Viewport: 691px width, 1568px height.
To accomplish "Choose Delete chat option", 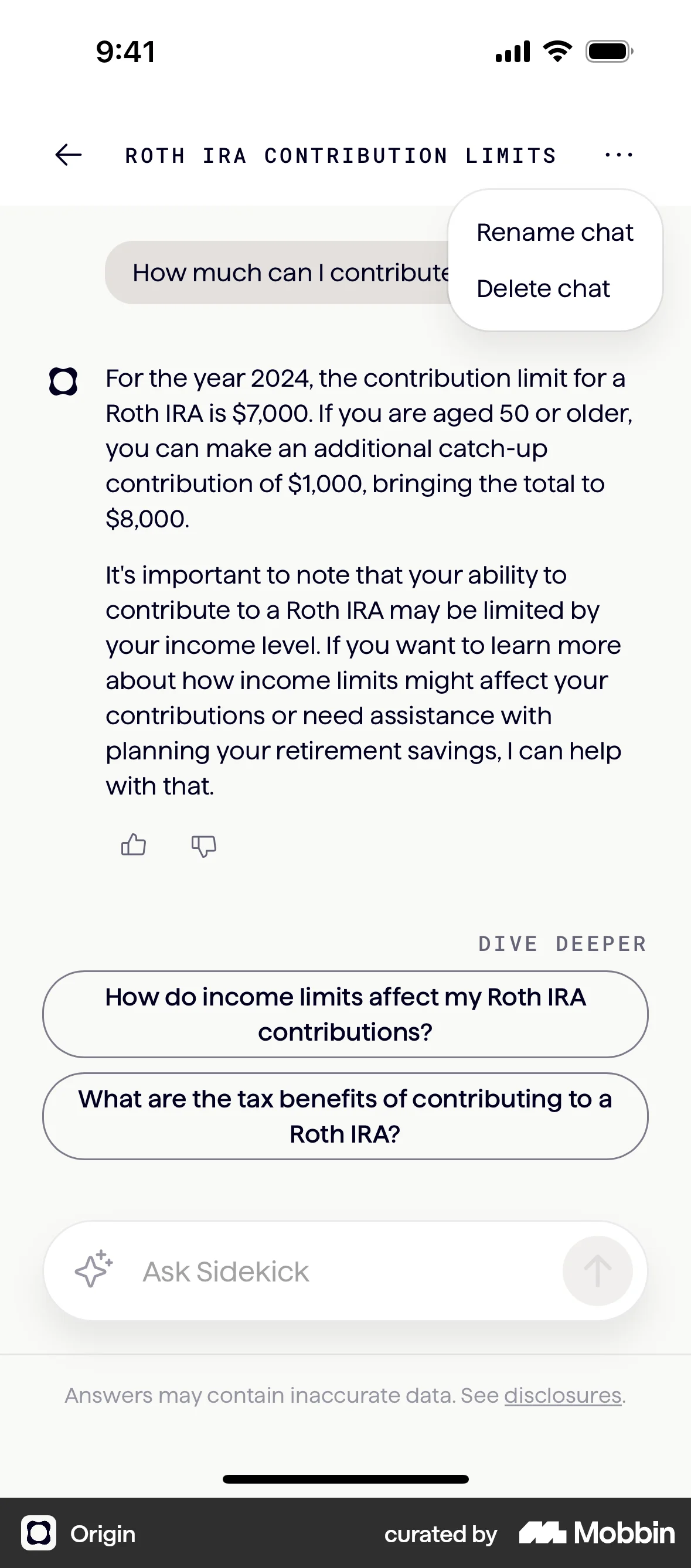I will [543, 288].
